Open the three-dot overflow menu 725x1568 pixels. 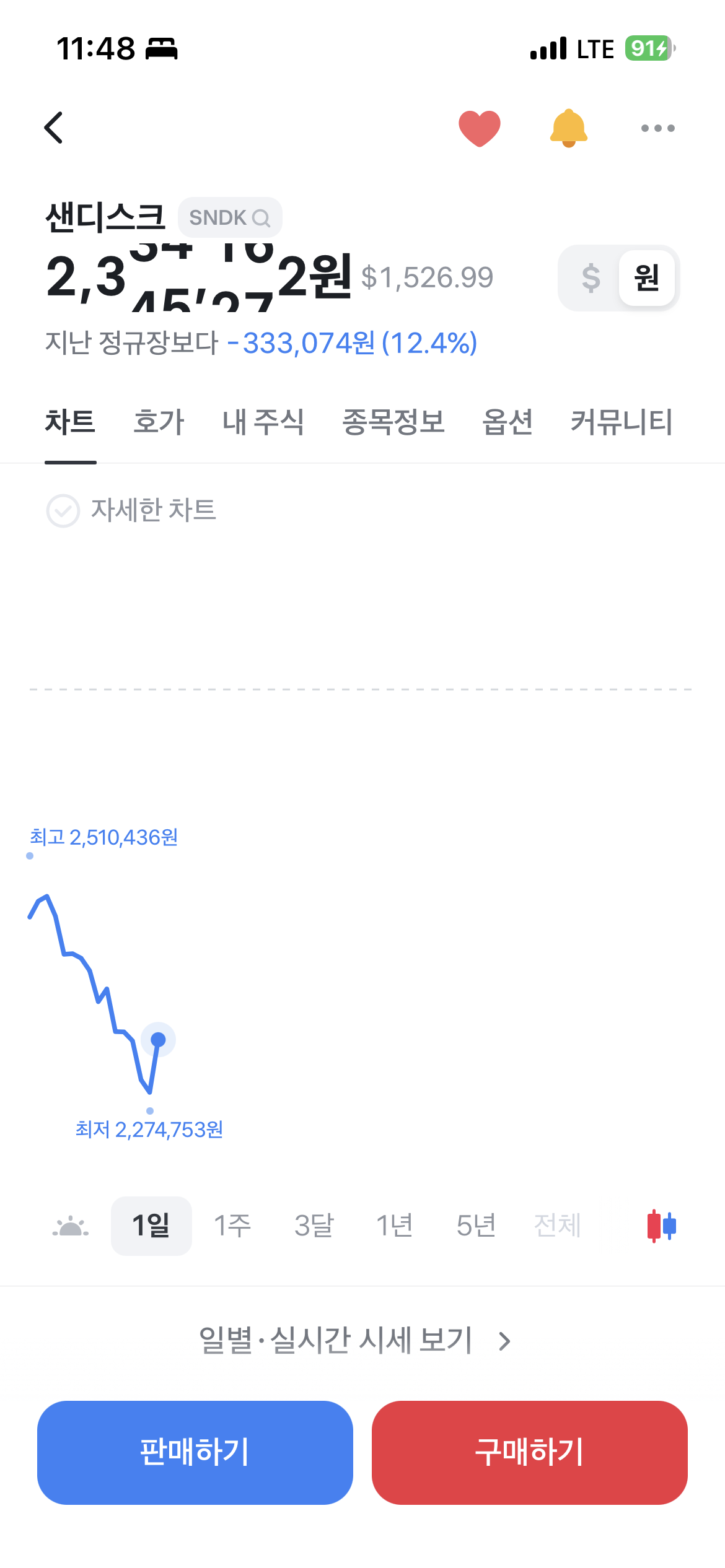pyautogui.click(x=658, y=128)
